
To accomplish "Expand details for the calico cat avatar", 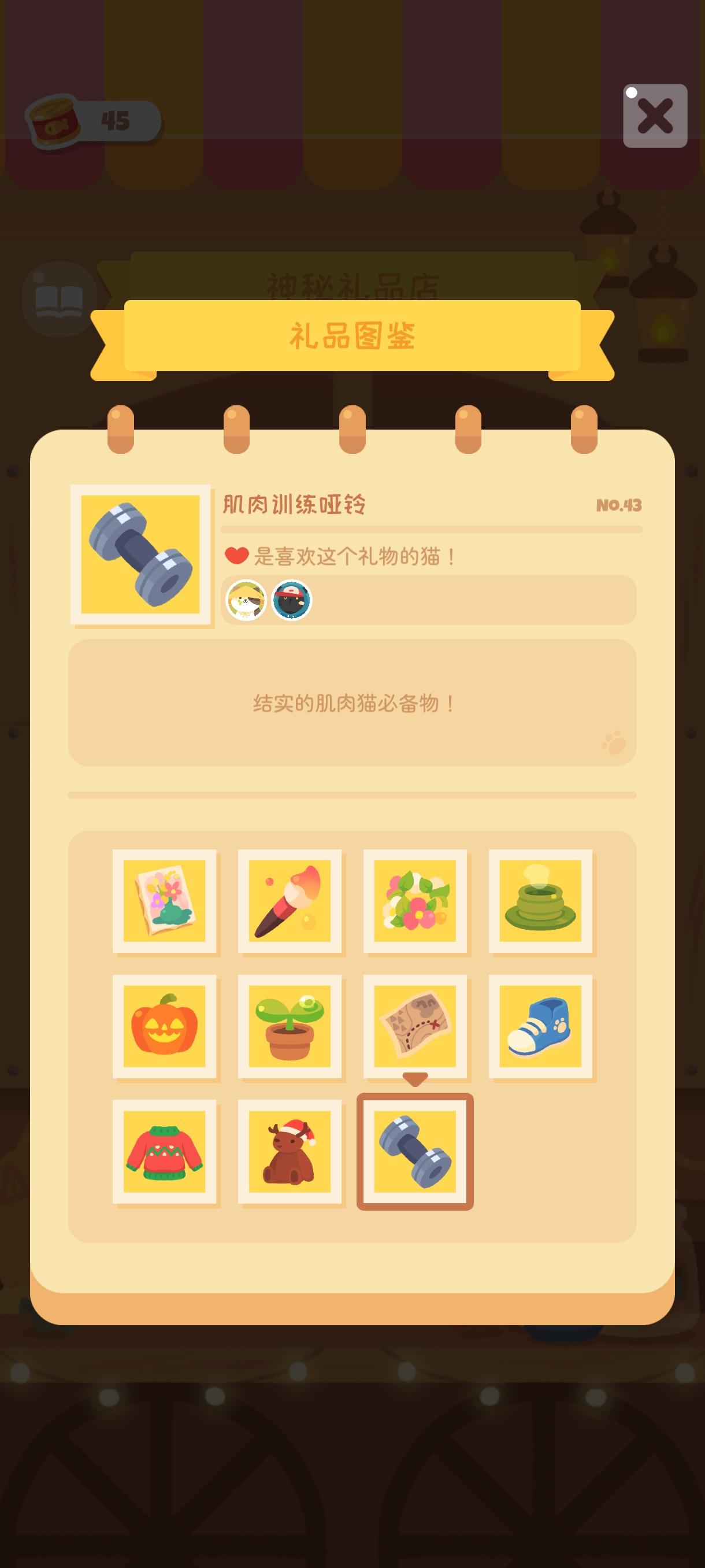I will tap(246, 600).
